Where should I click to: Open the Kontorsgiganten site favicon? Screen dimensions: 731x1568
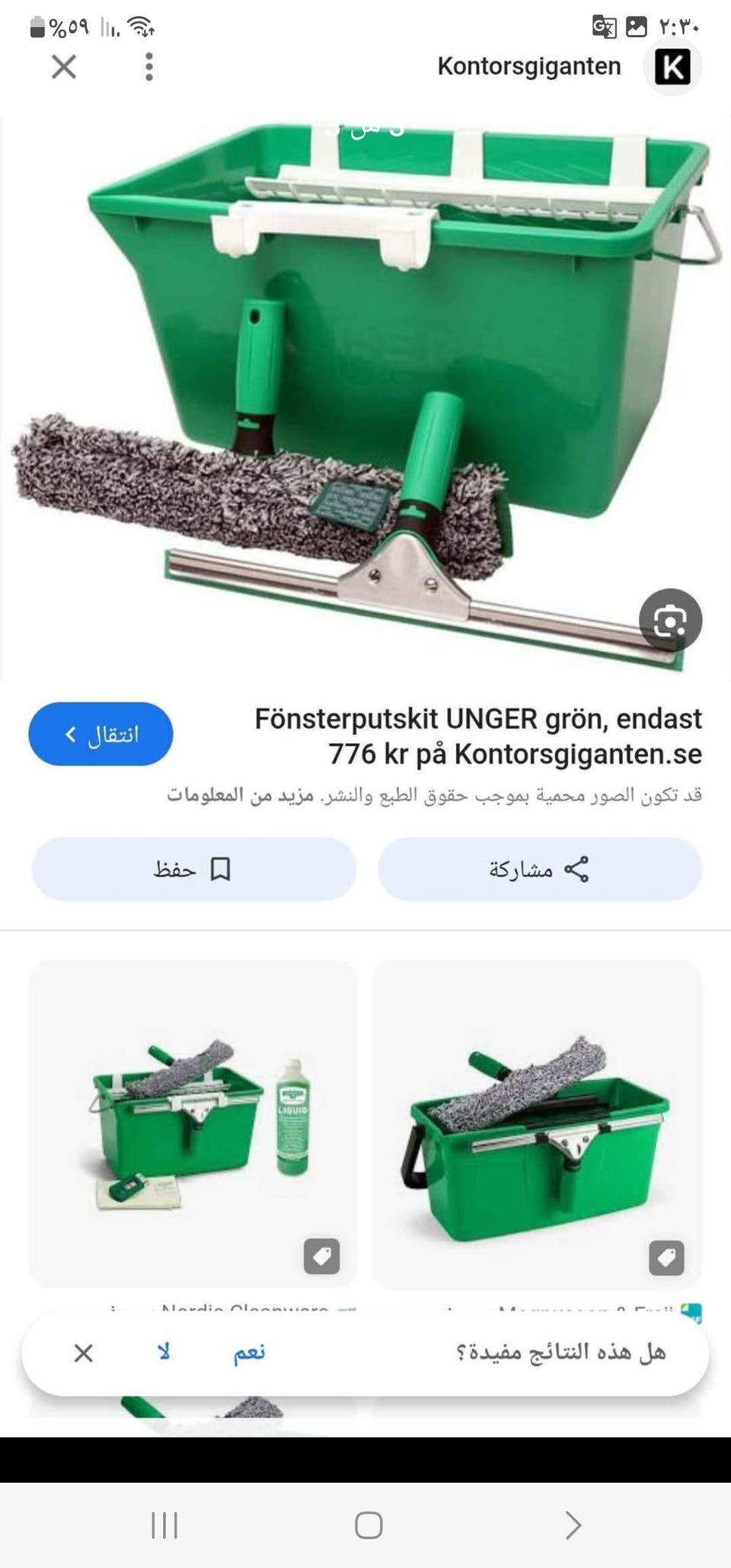(x=672, y=65)
